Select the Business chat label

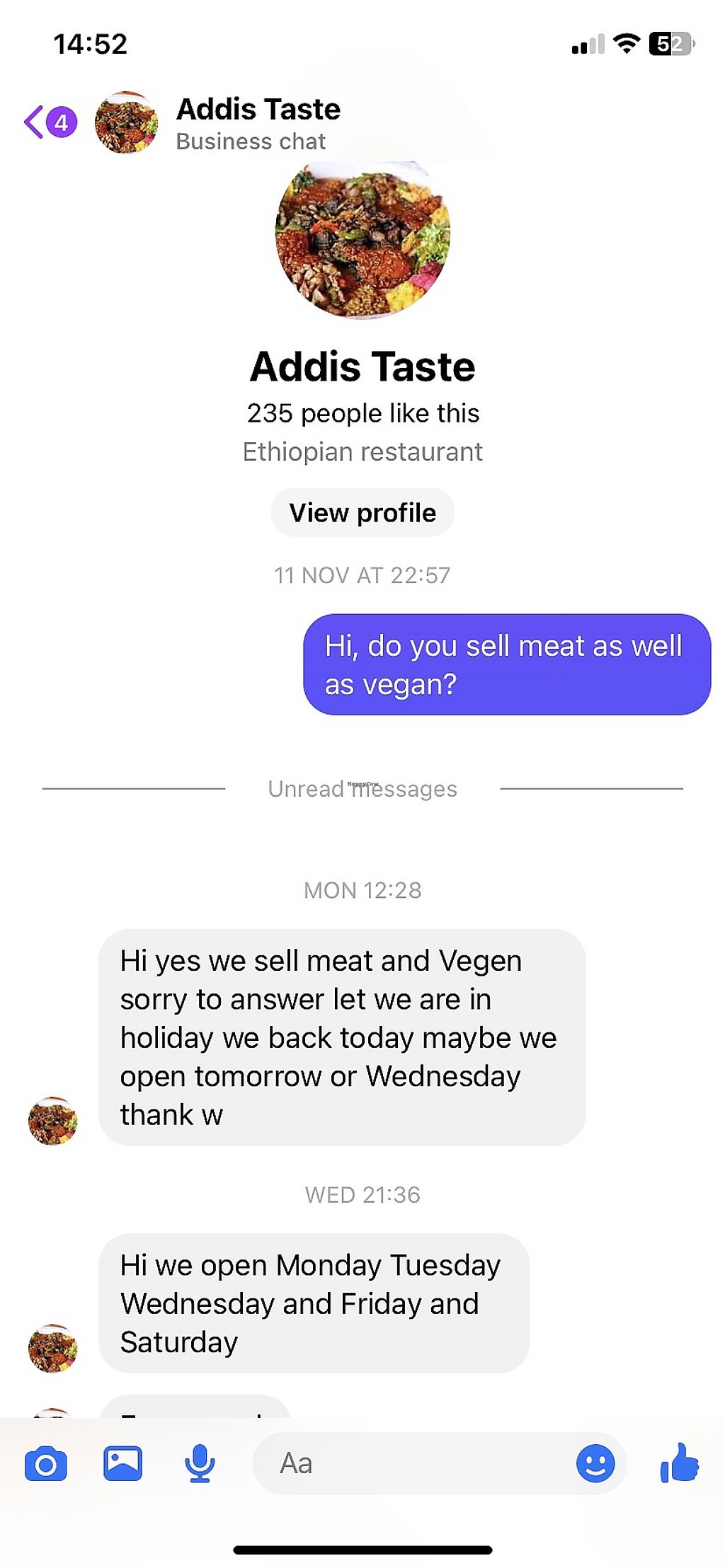click(x=251, y=141)
